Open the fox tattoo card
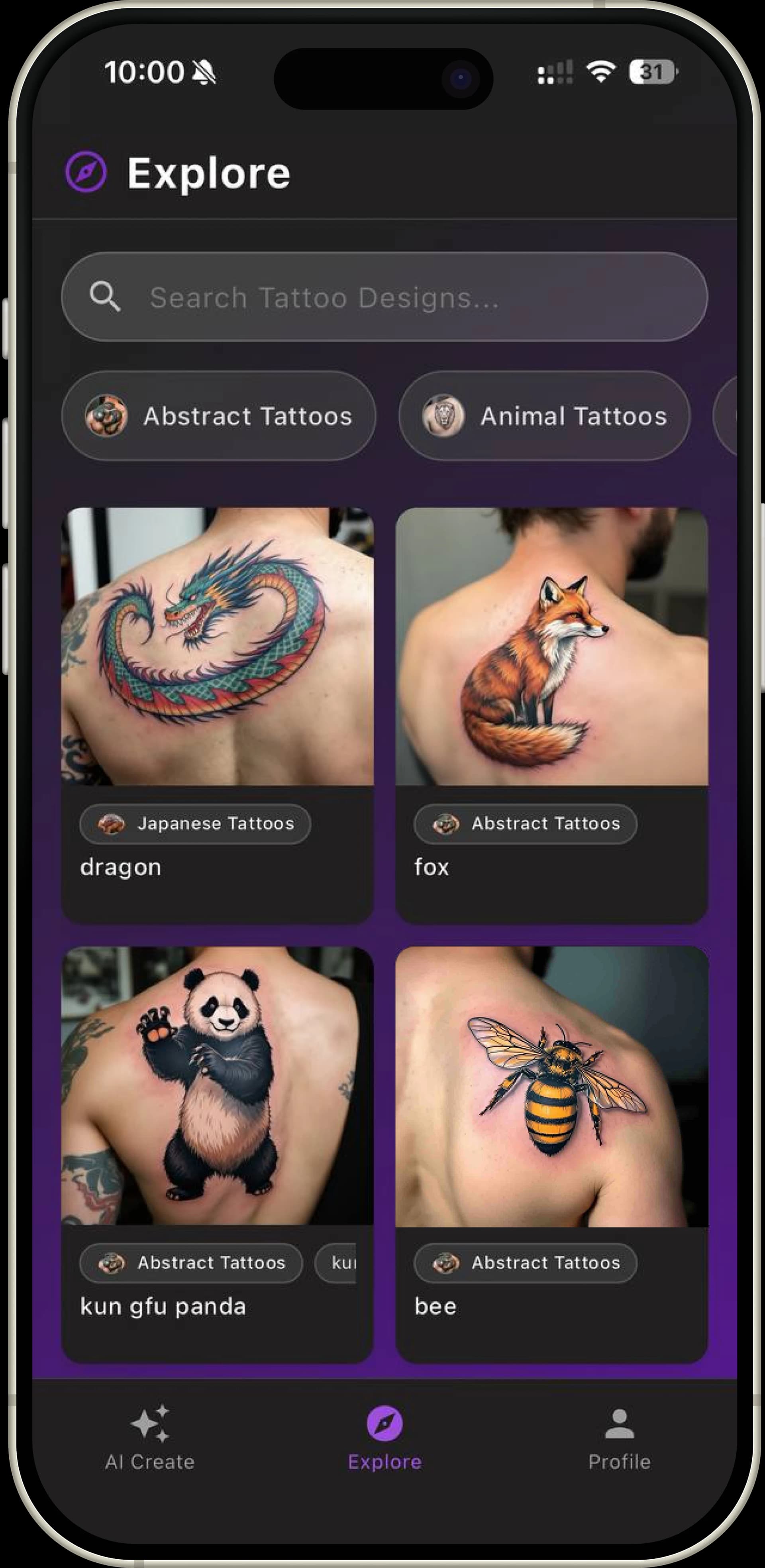765x1568 pixels. click(x=551, y=646)
